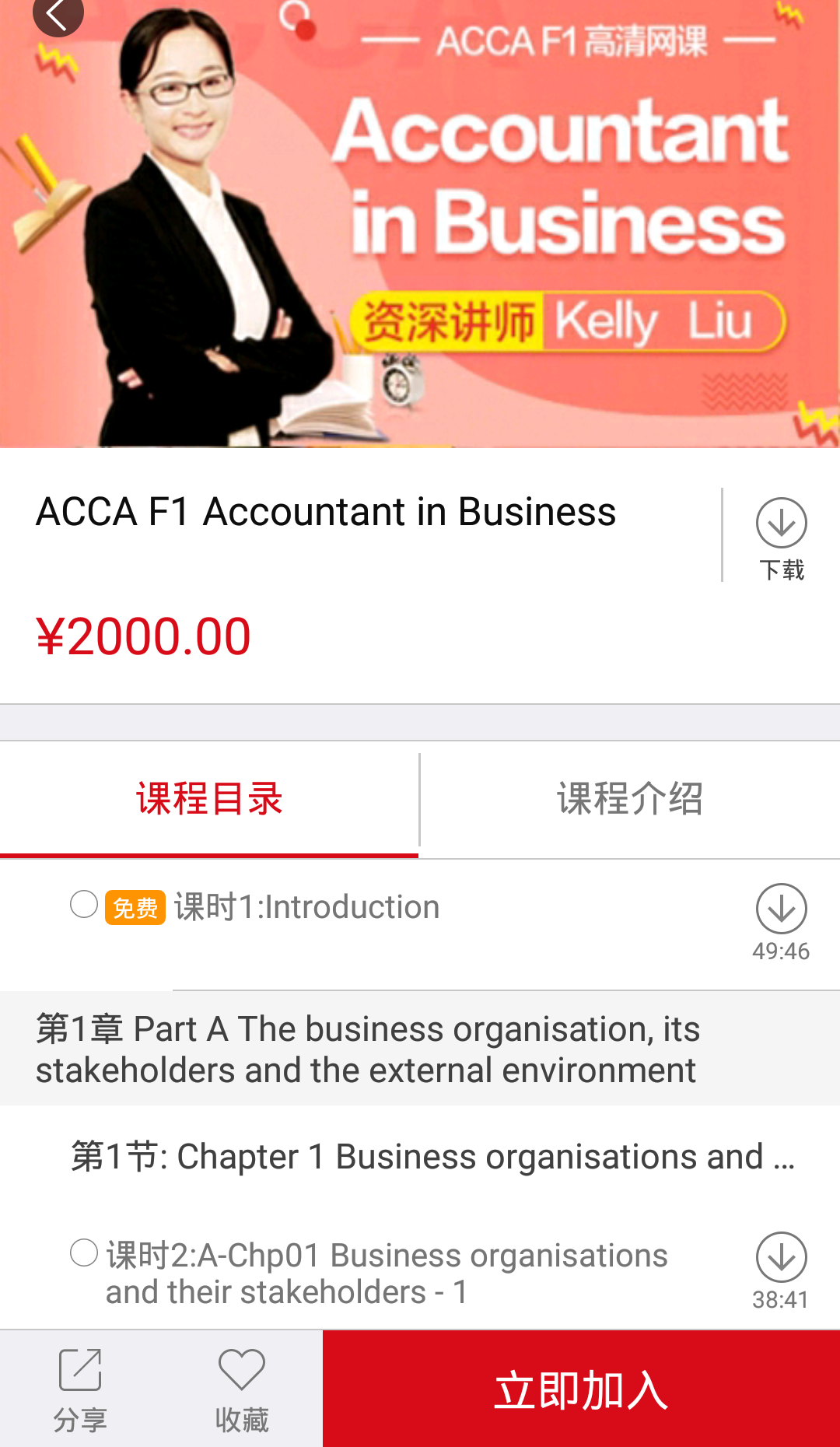The width and height of the screenshot is (840, 1447).
Task: Switch to the 课程目录 tab
Action: [209, 800]
